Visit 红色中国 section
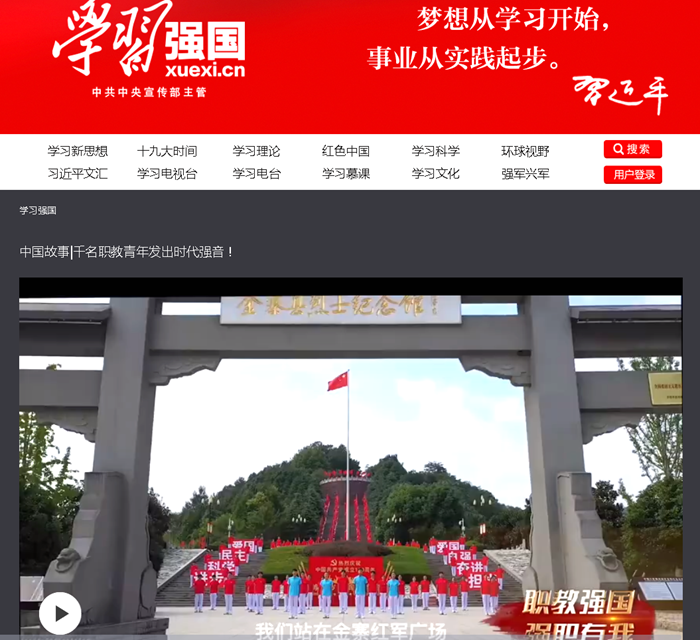This screenshot has width=700, height=640. [x=346, y=151]
